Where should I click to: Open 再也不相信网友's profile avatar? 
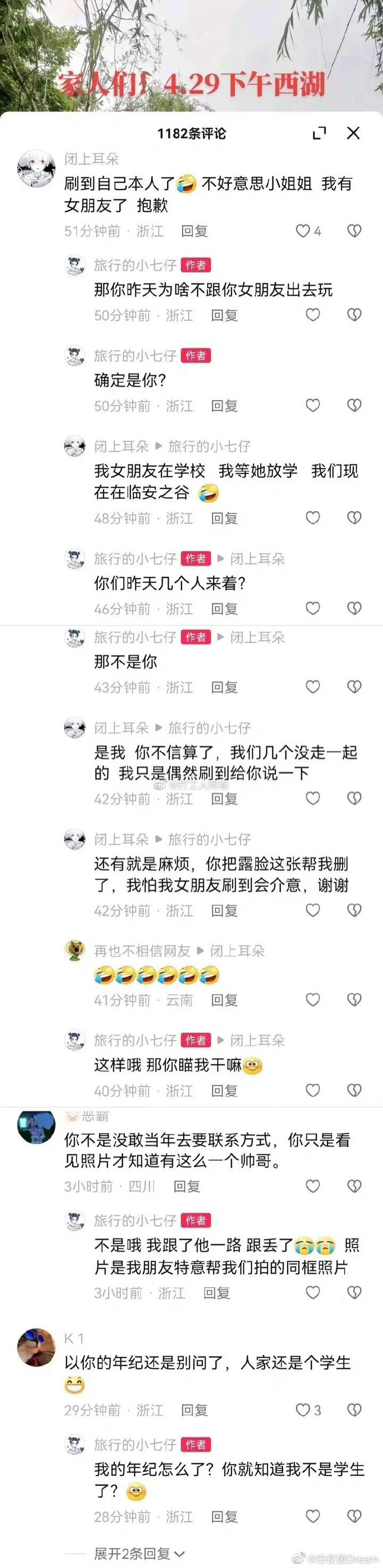pos(75,951)
